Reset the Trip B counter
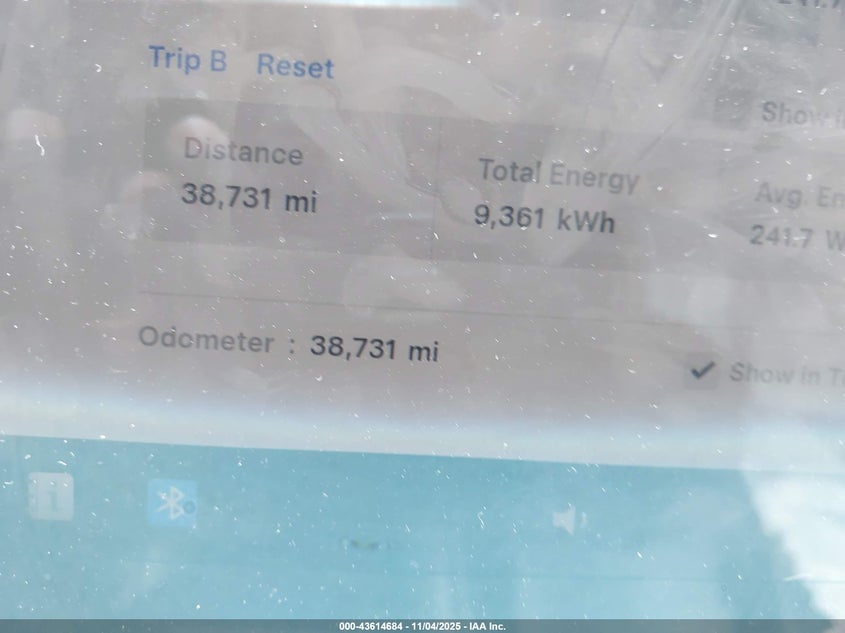This screenshot has width=845, height=633. [295, 67]
